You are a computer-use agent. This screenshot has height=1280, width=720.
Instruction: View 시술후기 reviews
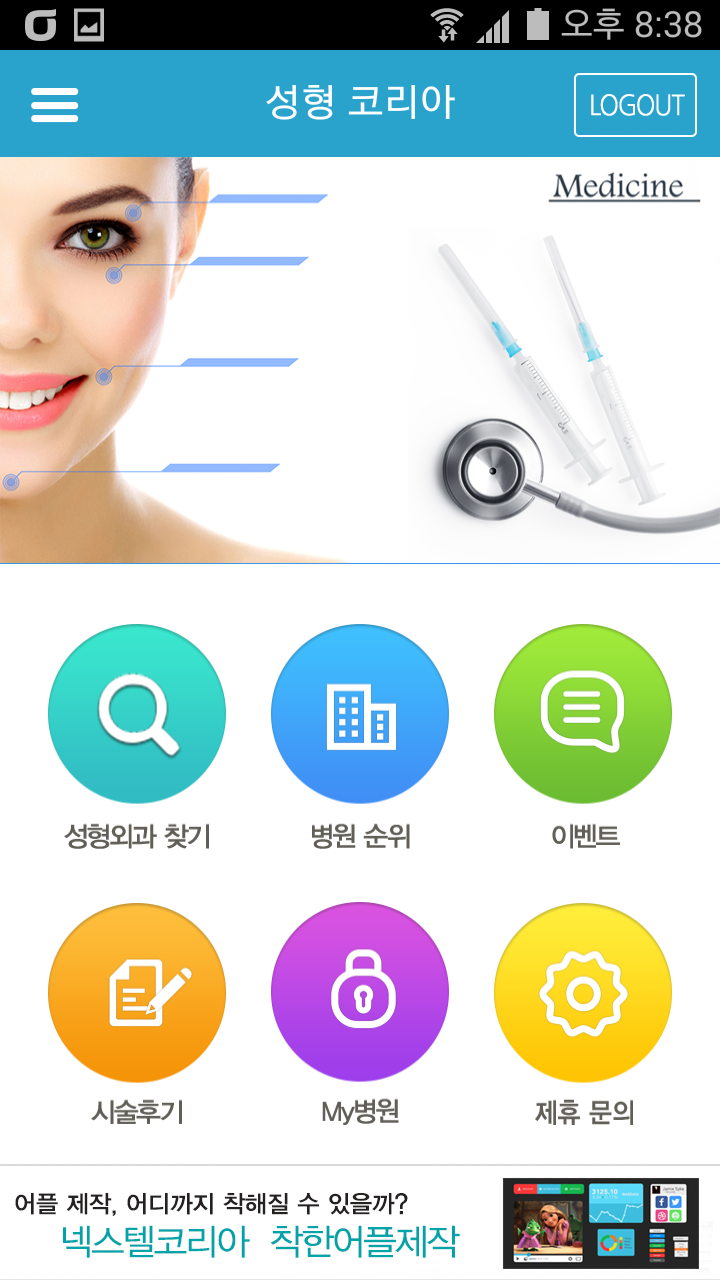tap(137, 992)
